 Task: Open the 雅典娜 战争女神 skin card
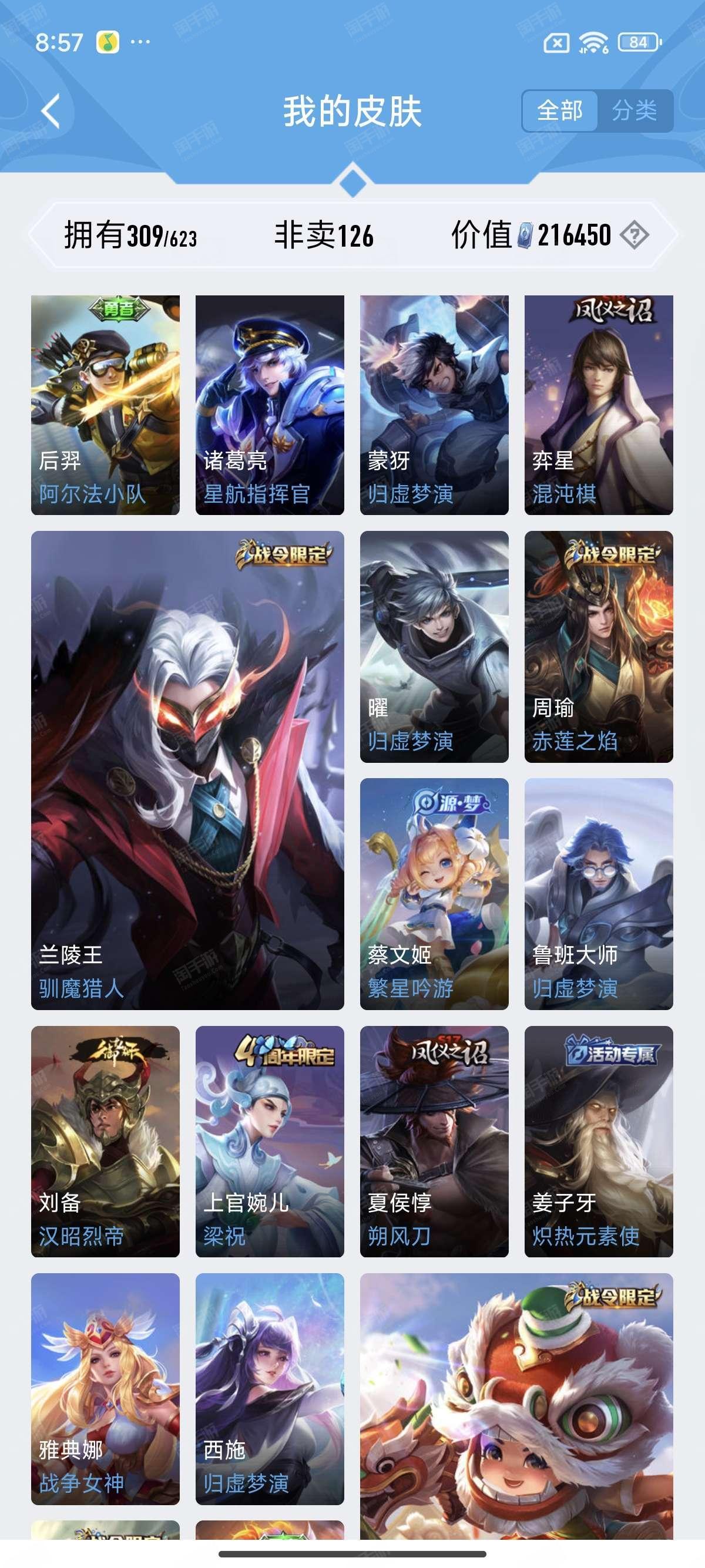(105, 1389)
